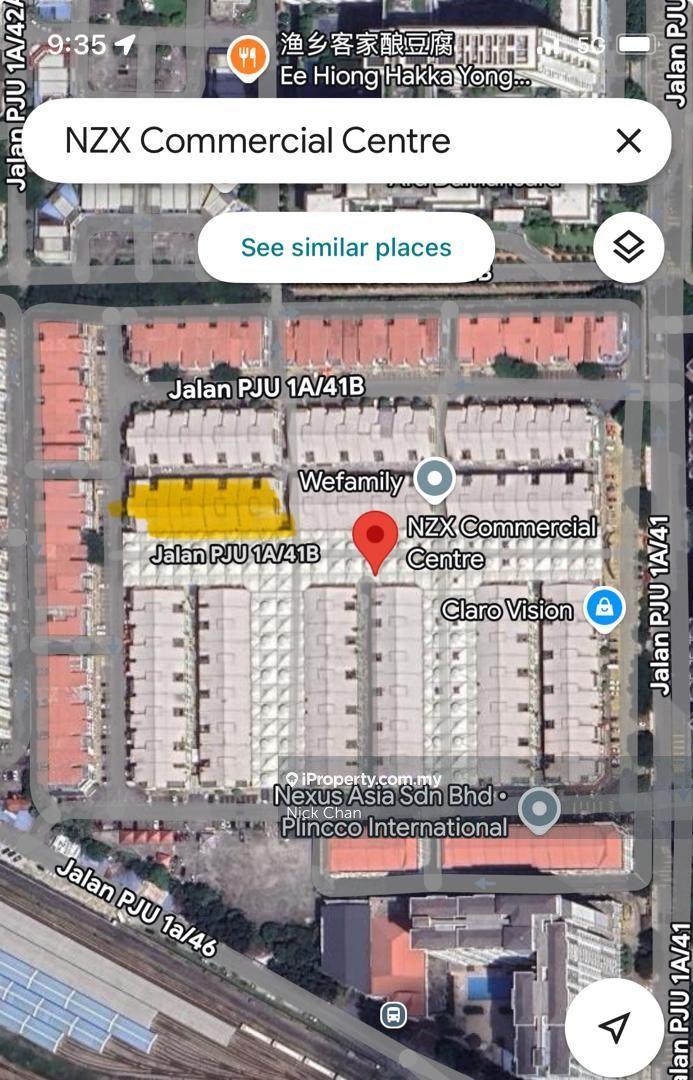This screenshot has height=1080, width=693.
Task: View the Nexus Asia Sdn Bhd marker
Action: tap(540, 810)
